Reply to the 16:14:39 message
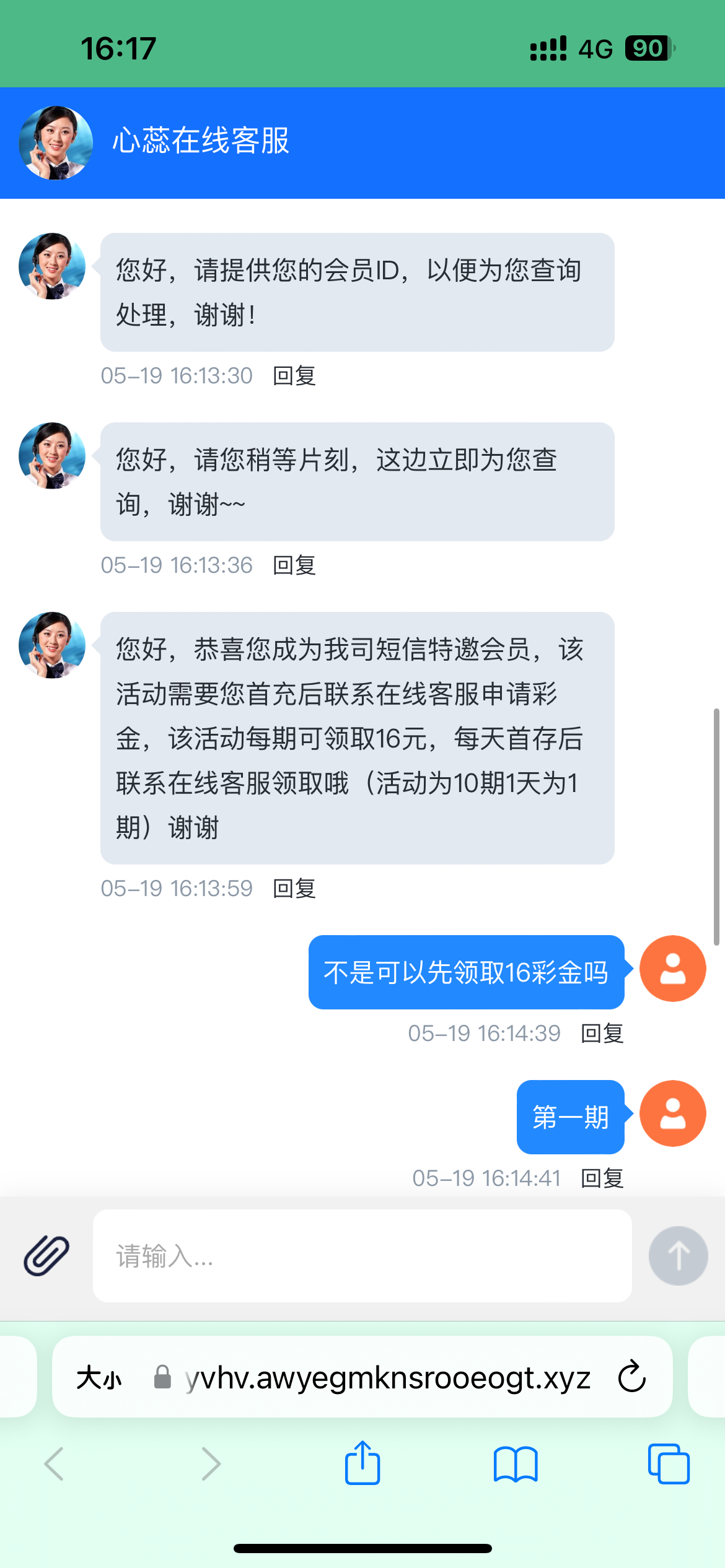Image resolution: width=725 pixels, height=1568 pixels. [602, 1034]
